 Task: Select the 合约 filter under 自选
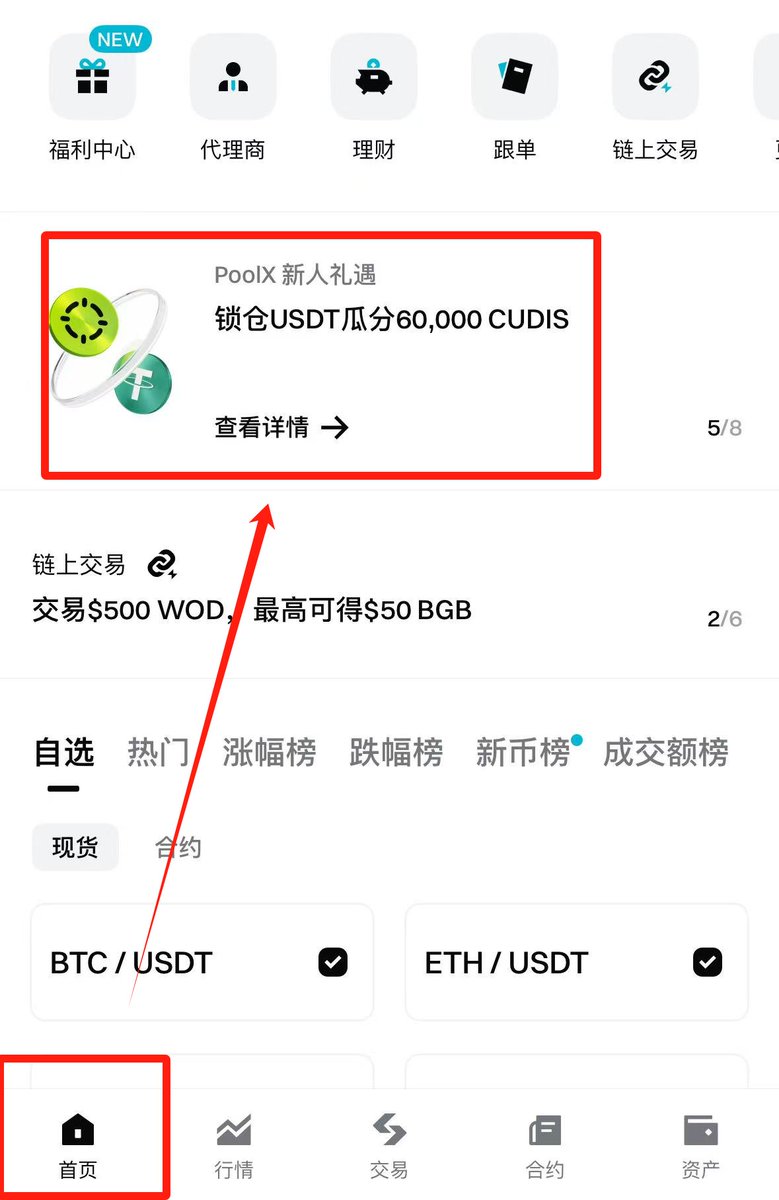(x=178, y=848)
